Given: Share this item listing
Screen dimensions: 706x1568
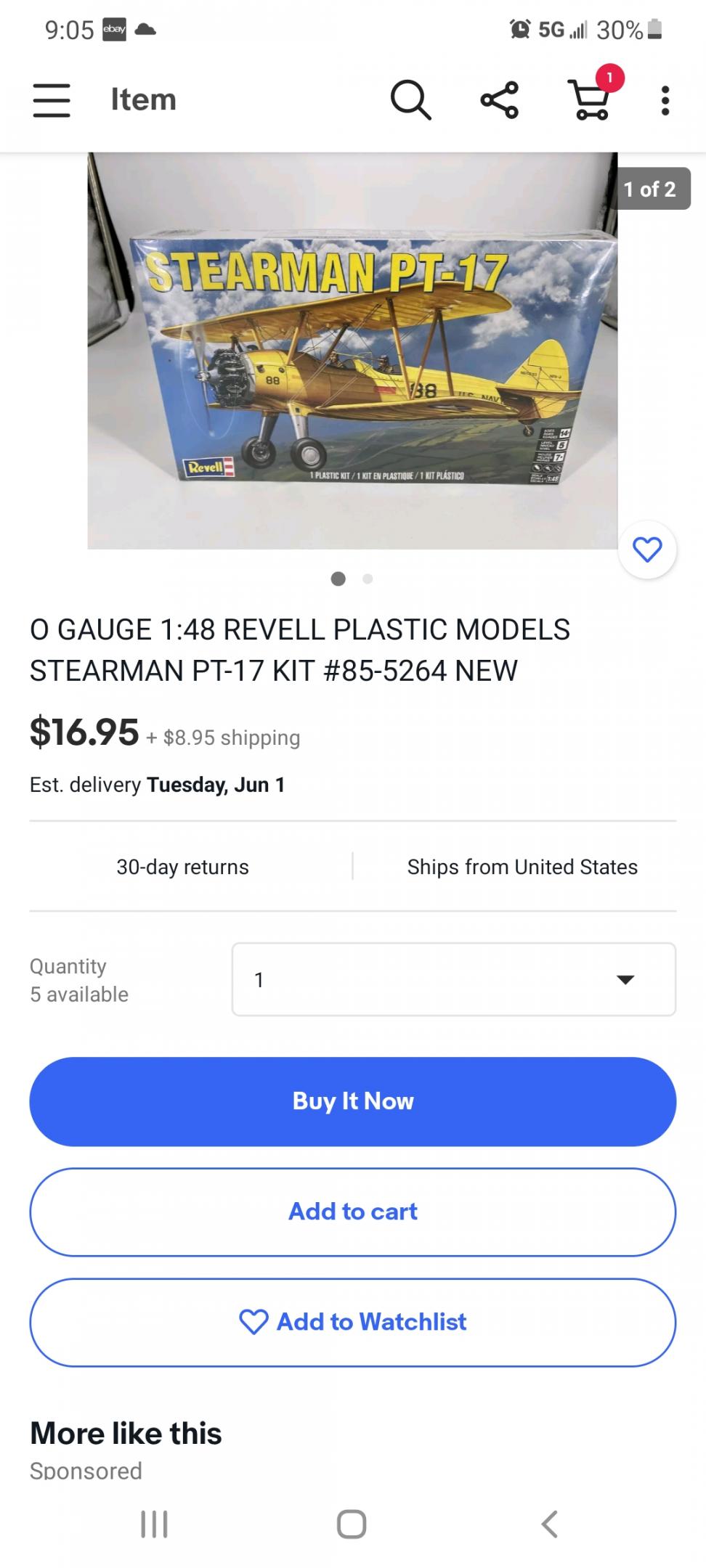Looking at the screenshot, I should [500, 100].
